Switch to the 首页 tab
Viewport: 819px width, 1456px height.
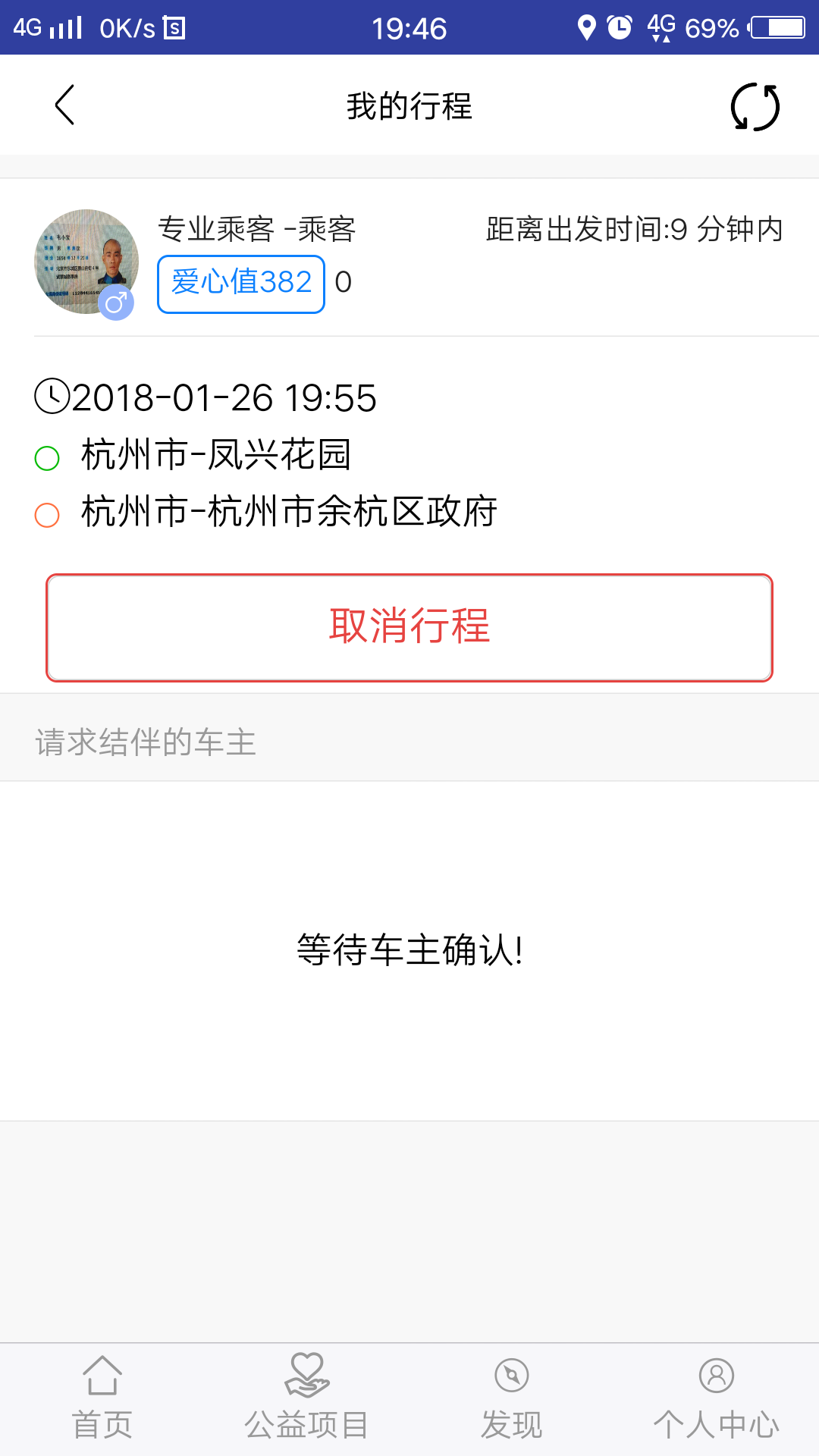point(102,1397)
